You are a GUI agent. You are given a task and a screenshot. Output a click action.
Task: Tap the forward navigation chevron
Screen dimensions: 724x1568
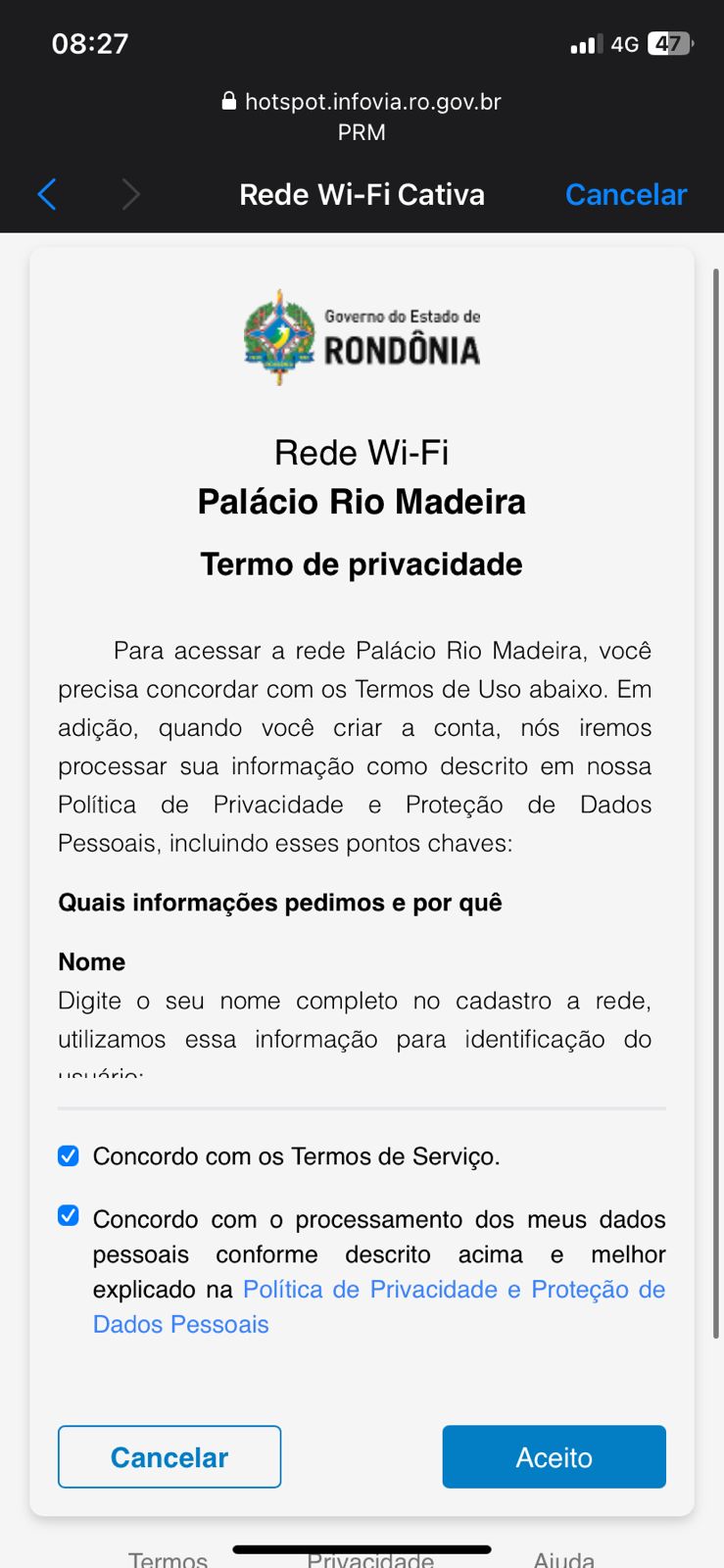(132, 194)
